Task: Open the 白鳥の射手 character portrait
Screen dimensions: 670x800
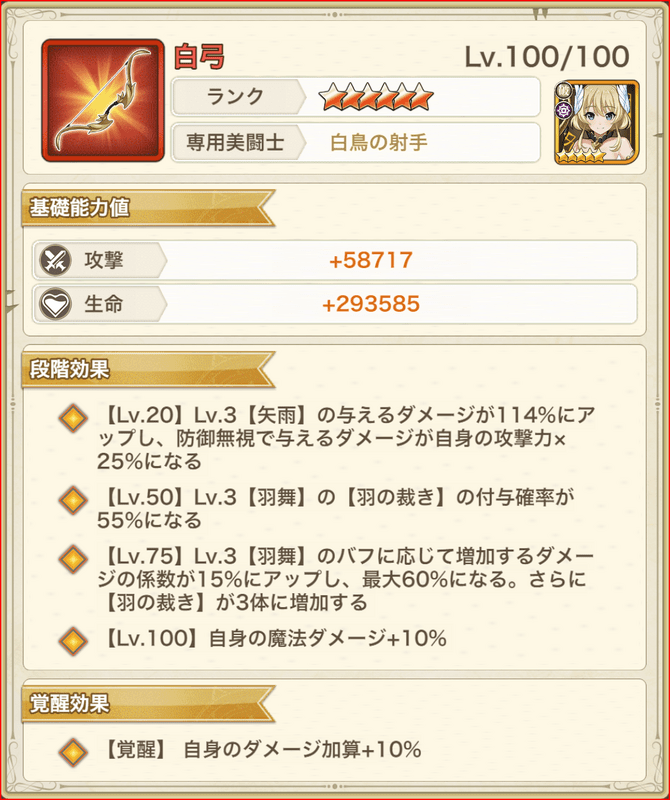Action: (x=597, y=120)
